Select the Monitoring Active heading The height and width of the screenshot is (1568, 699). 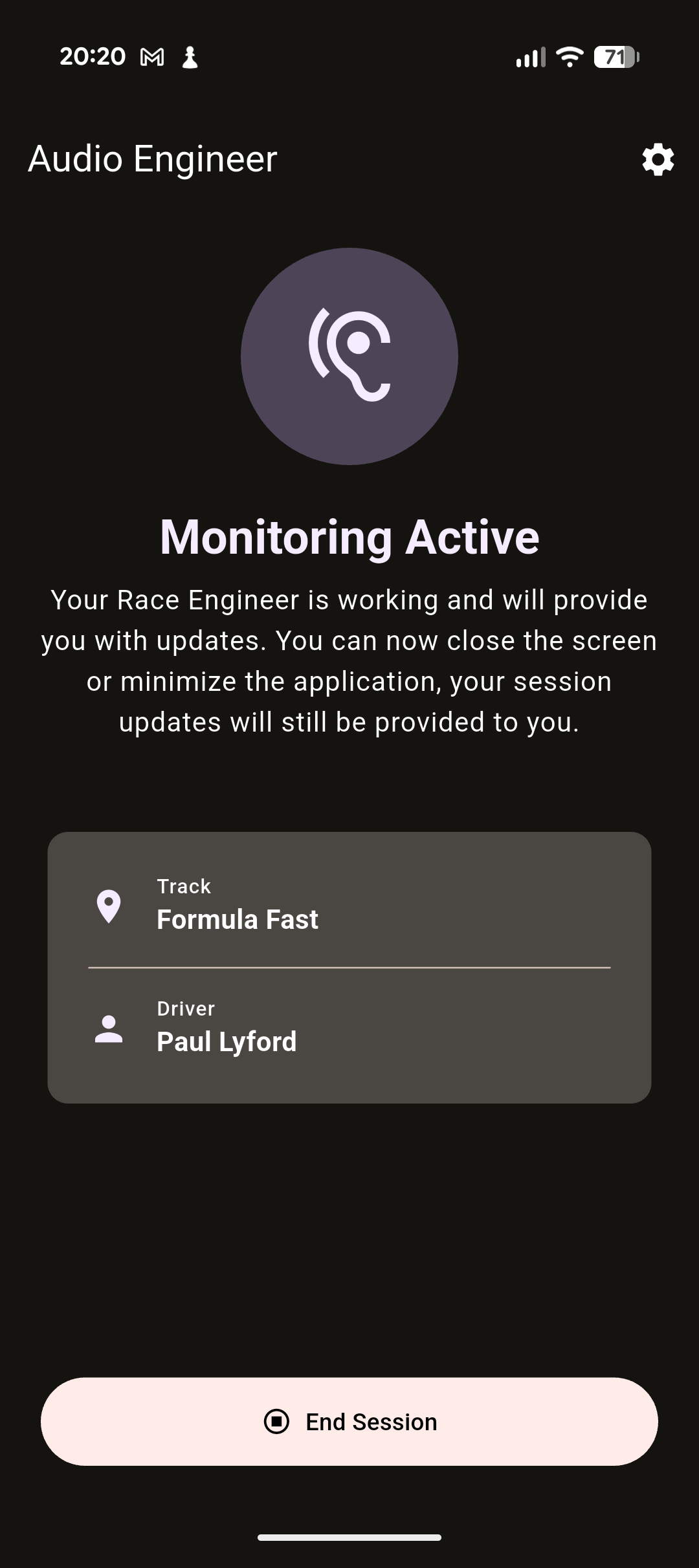click(349, 536)
